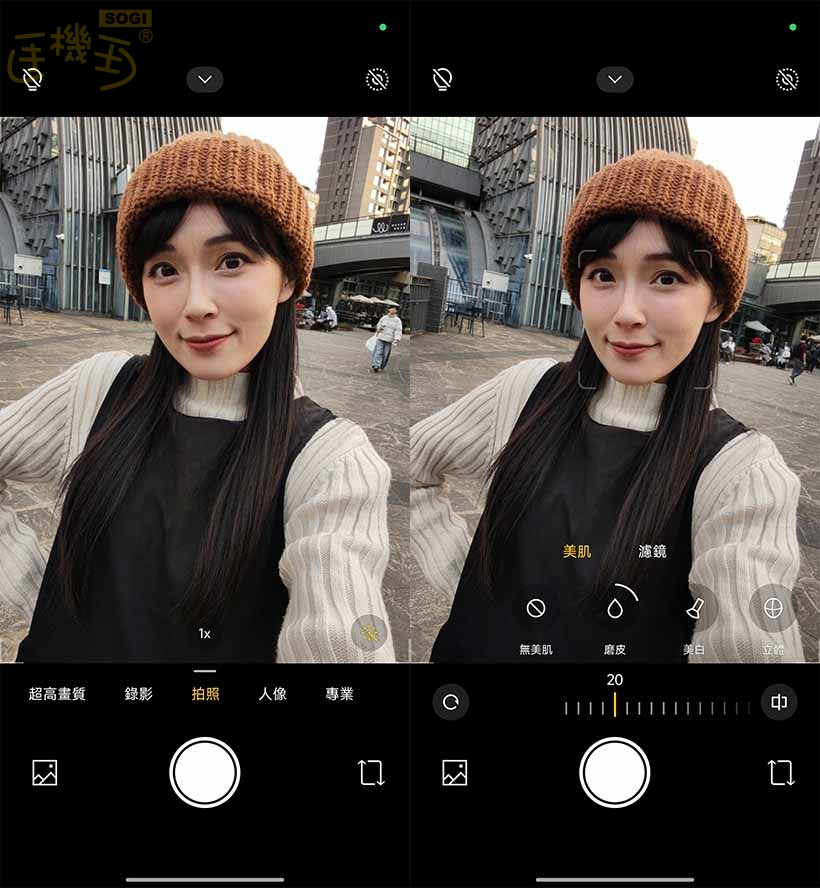Tap the beauty effects icon near the 1x button
Screen dimensions: 820x888
367,633
